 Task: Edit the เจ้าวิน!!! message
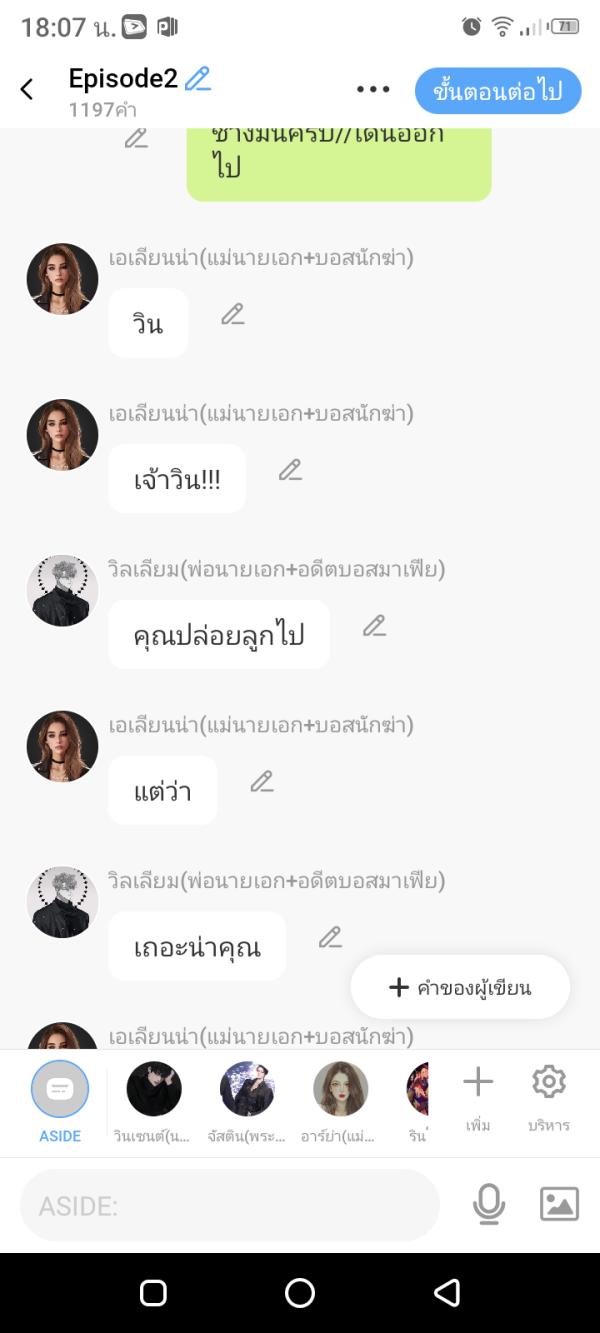(290, 469)
